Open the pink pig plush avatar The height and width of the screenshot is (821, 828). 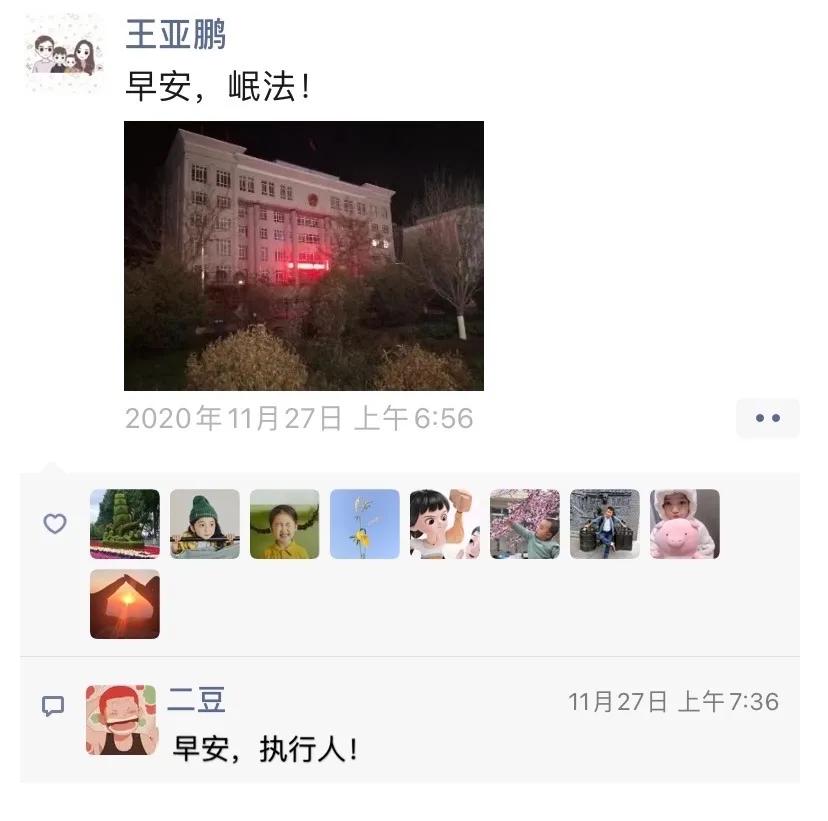[x=685, y=524]
